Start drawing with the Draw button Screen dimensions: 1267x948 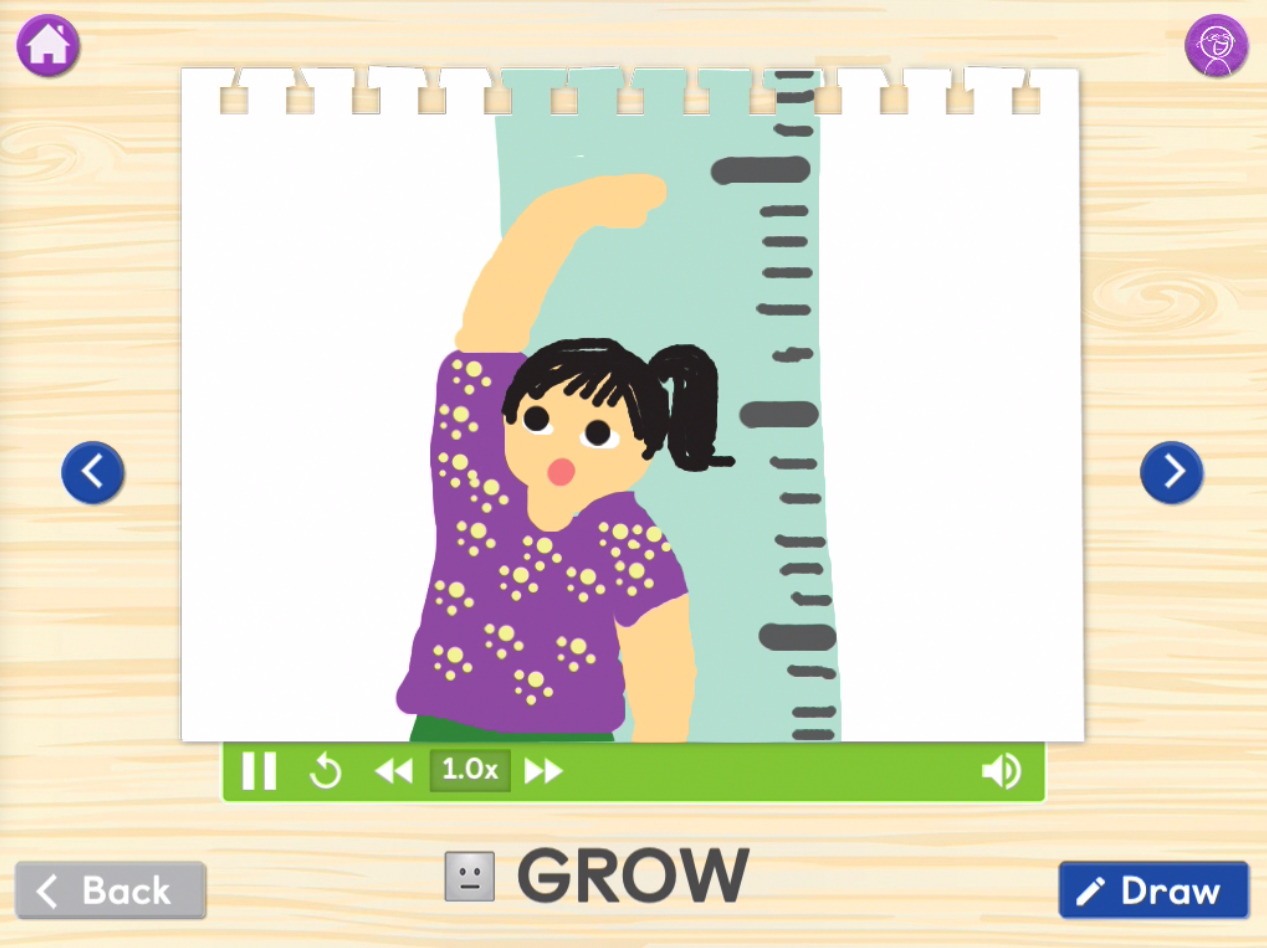(x=1153, y=890)
